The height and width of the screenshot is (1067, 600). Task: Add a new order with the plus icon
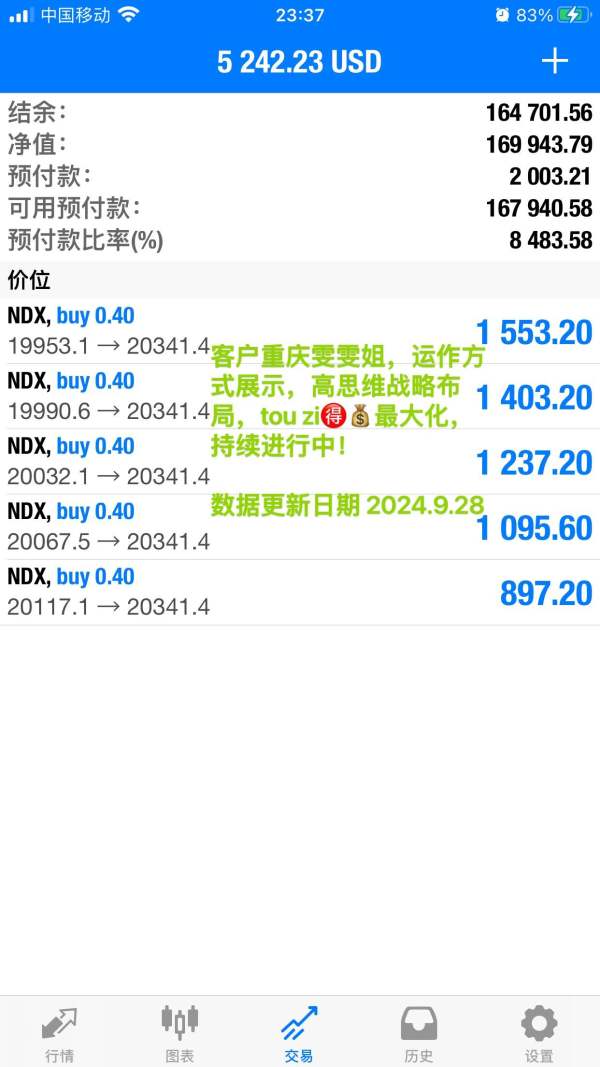[554, 61]
